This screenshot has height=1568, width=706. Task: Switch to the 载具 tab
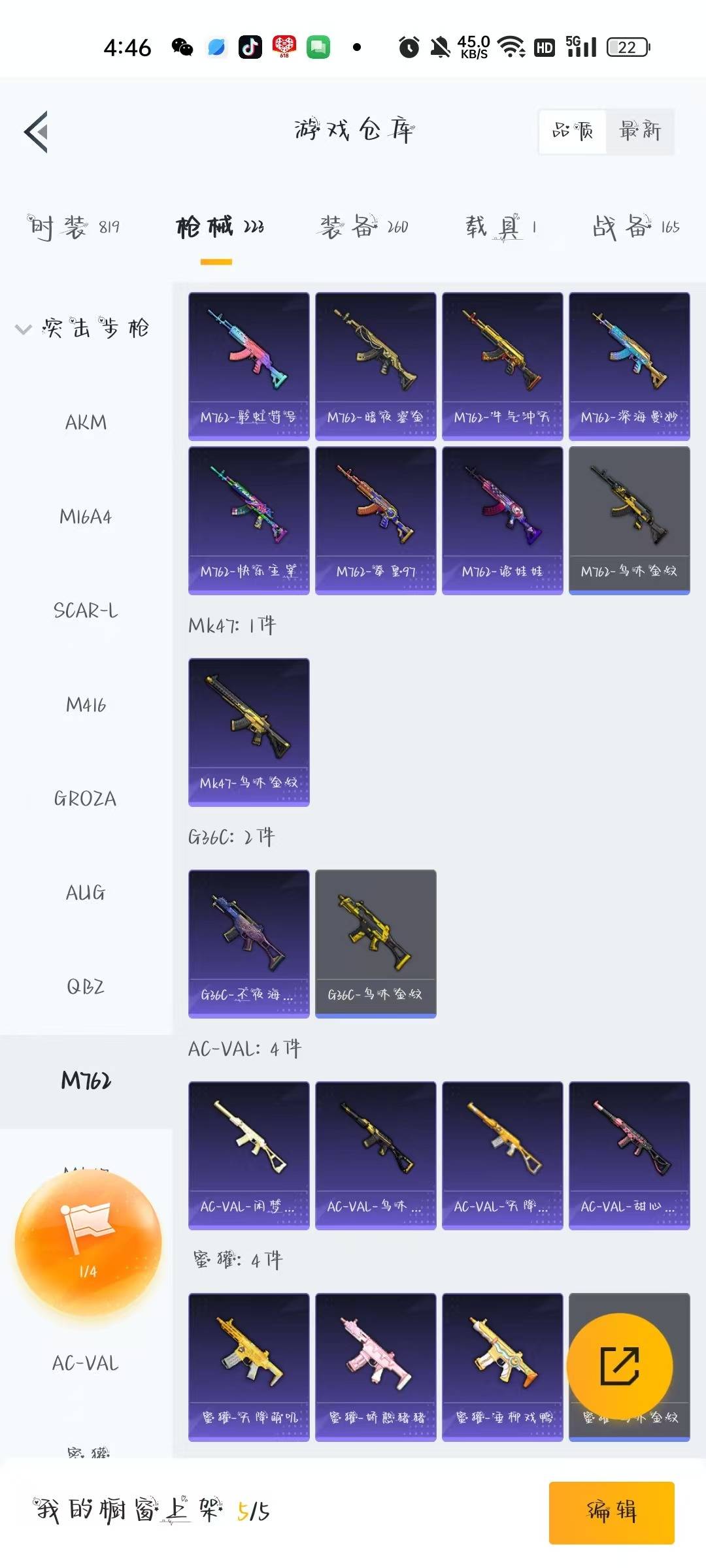[501, 227]
